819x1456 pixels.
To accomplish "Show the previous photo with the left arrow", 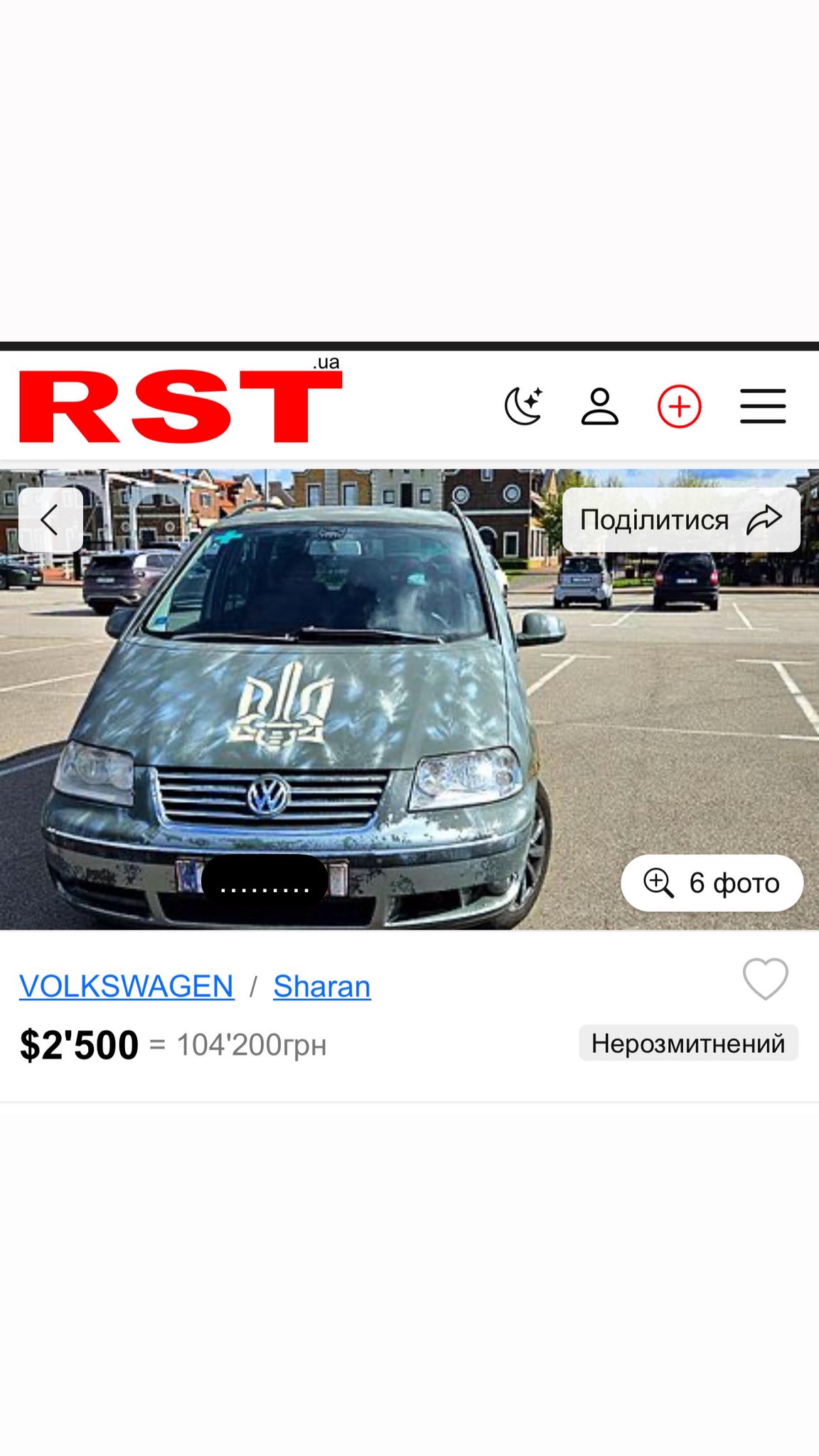I will (50, 520).
